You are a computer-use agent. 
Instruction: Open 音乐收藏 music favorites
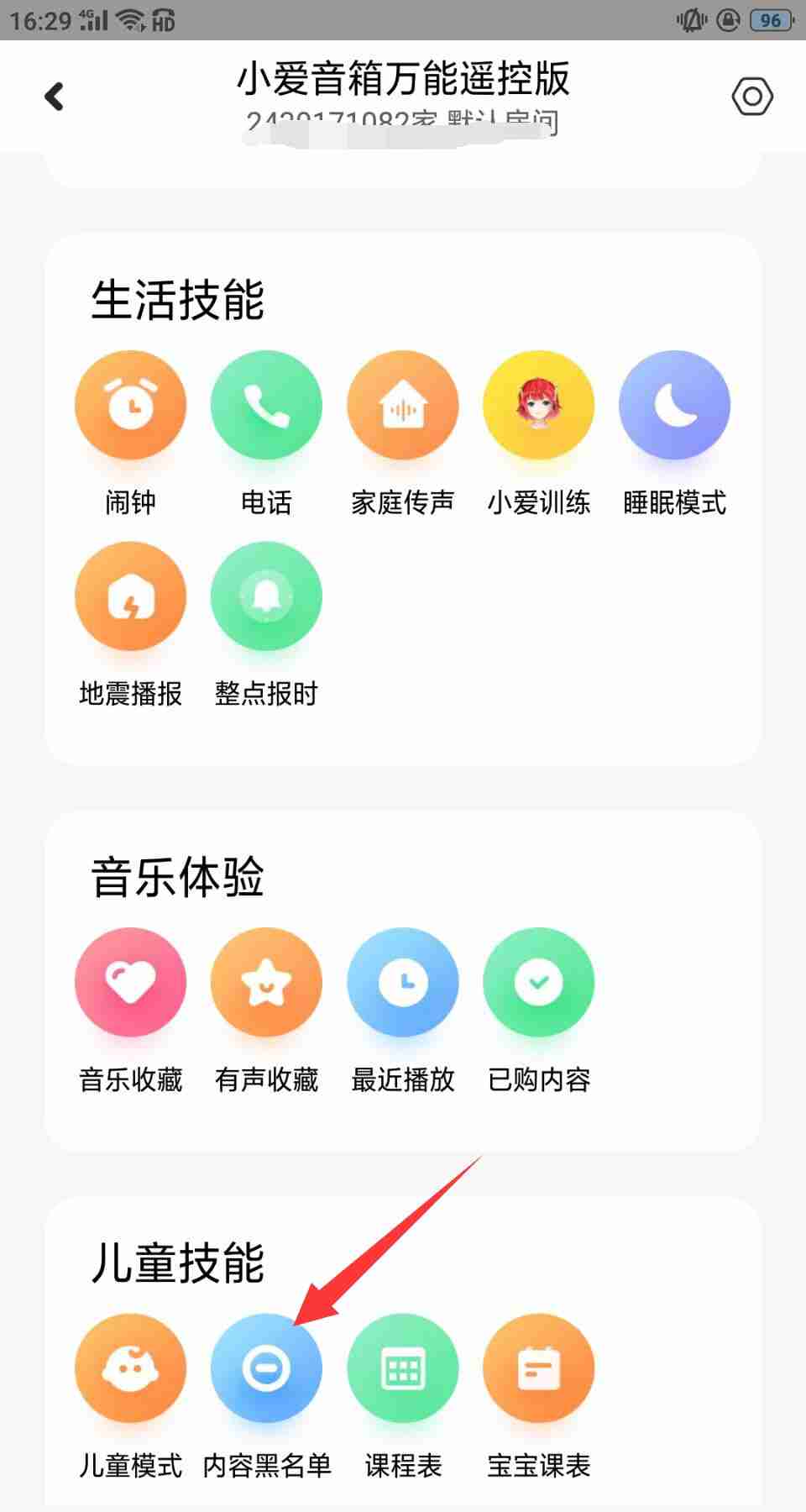(131, 981)
